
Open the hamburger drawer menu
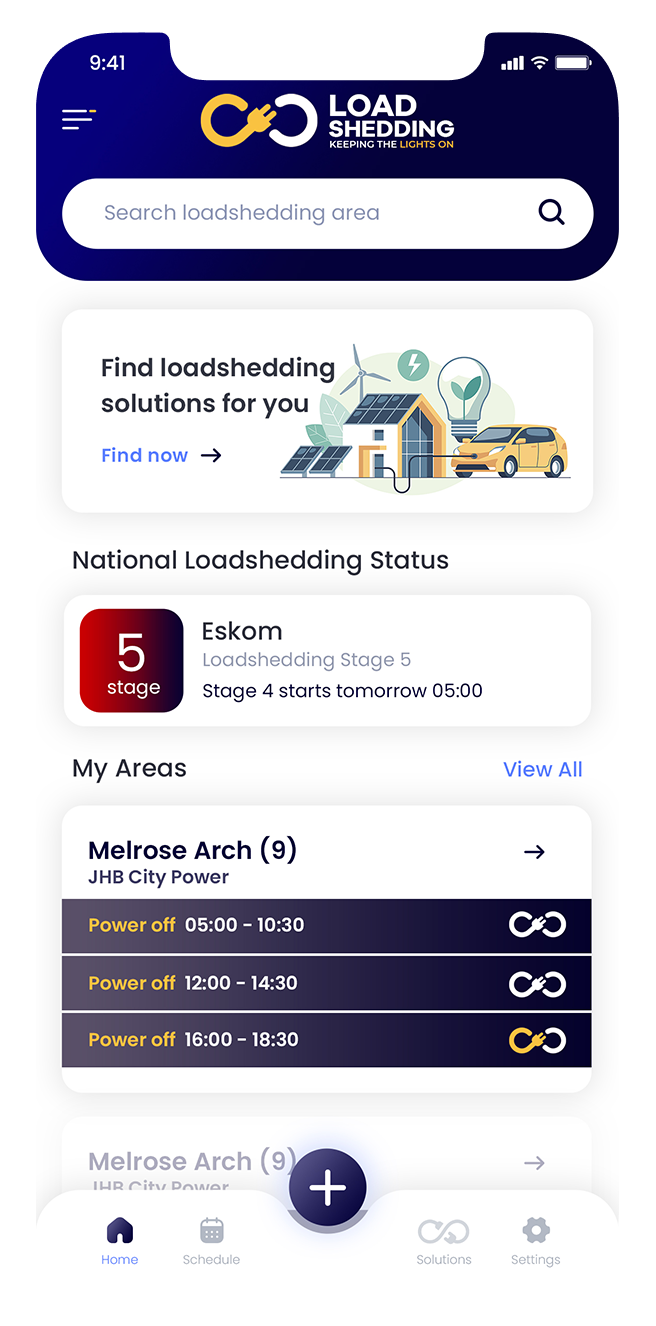[x=79, y=120]
